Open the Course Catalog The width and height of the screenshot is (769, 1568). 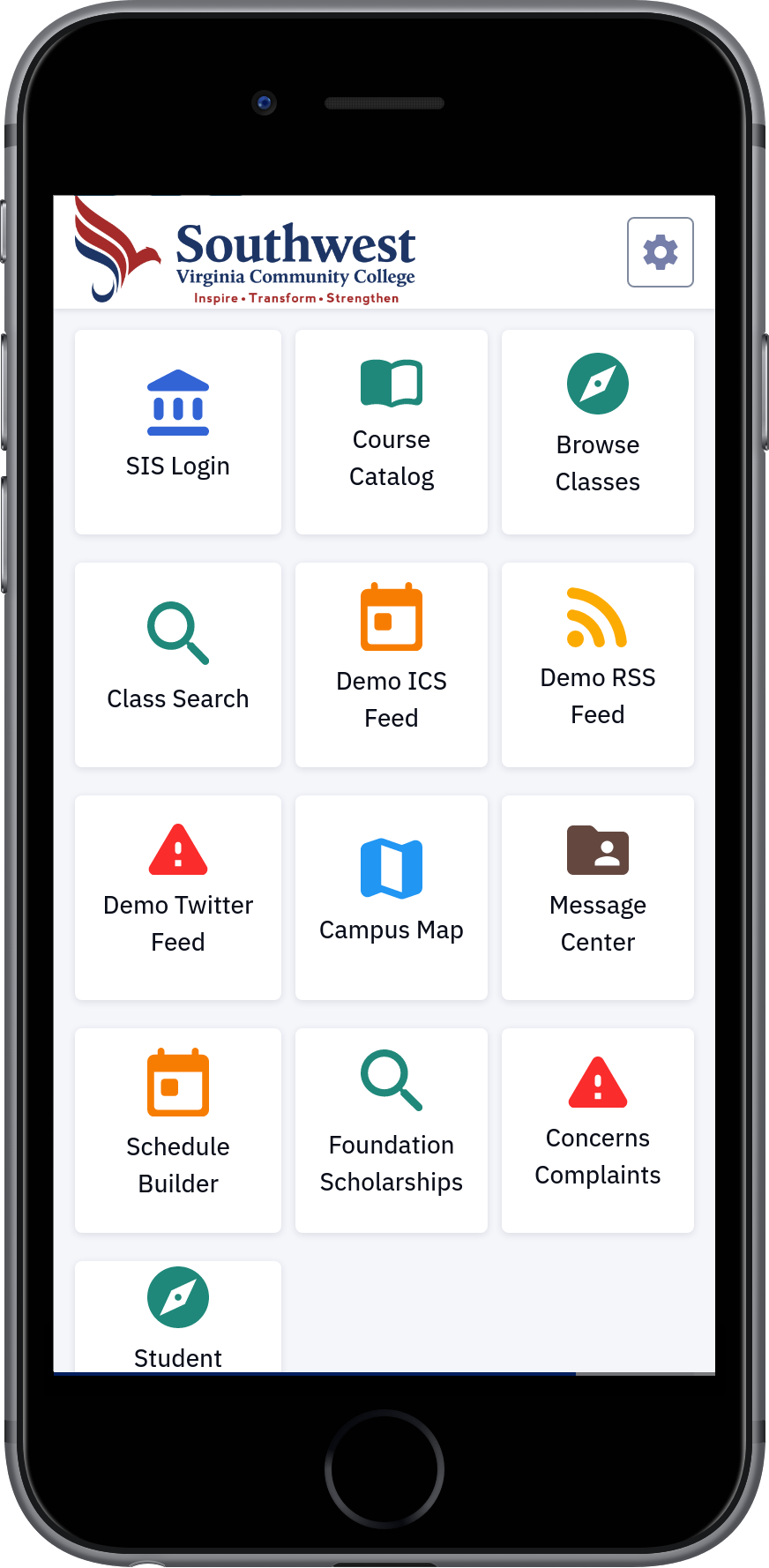coord(392,432)
